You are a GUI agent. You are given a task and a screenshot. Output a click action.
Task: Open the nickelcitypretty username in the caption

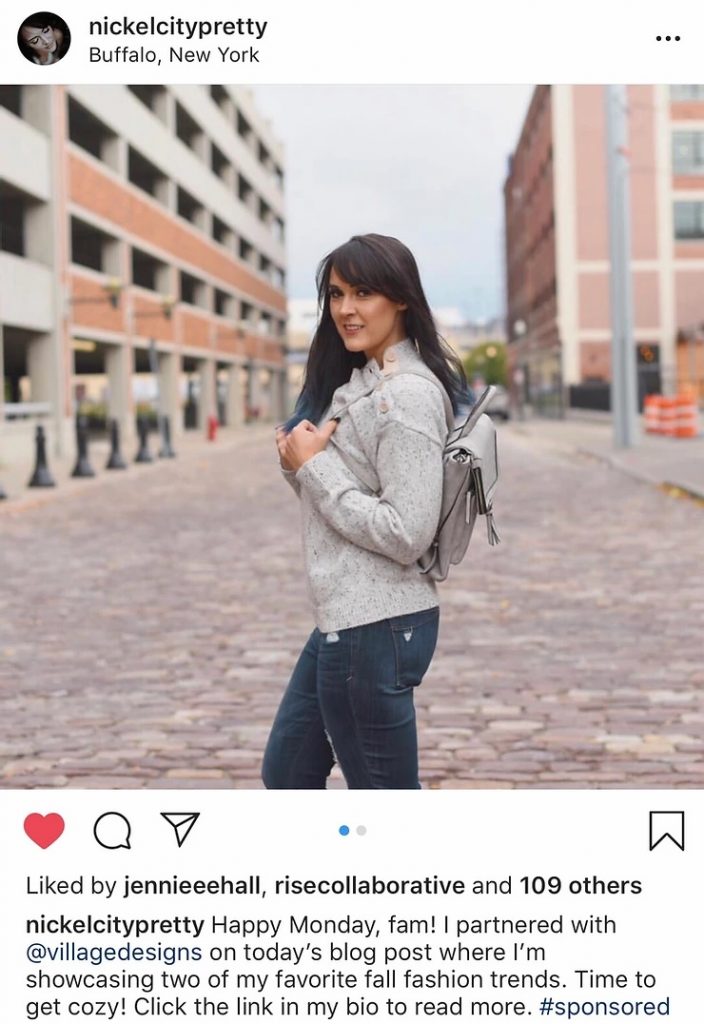pyautogui.click(x=115, y=924)
